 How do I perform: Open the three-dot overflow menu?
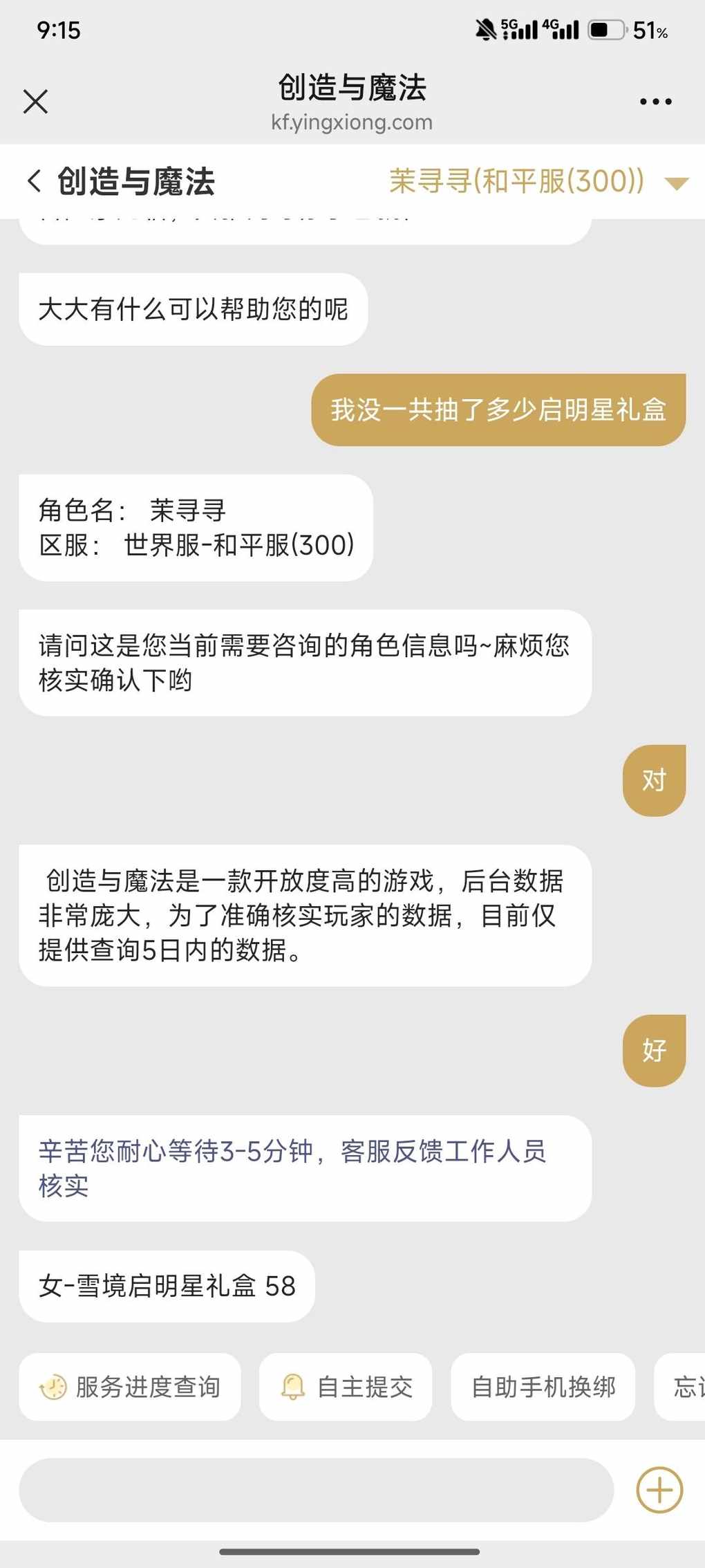pyautogui.click(x=655, y=102)
